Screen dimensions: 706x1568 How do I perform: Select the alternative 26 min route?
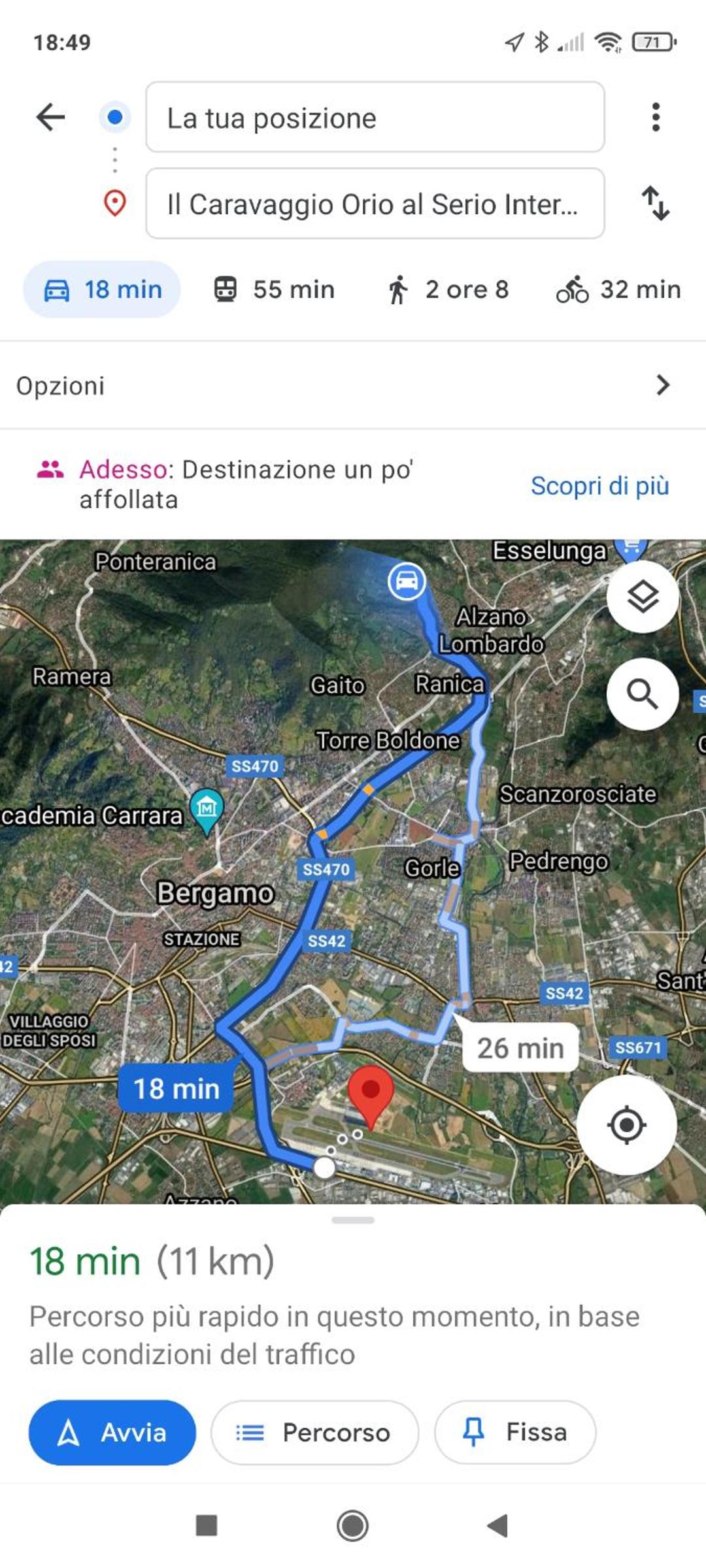pyautogui.click(x=520, y=1048)
